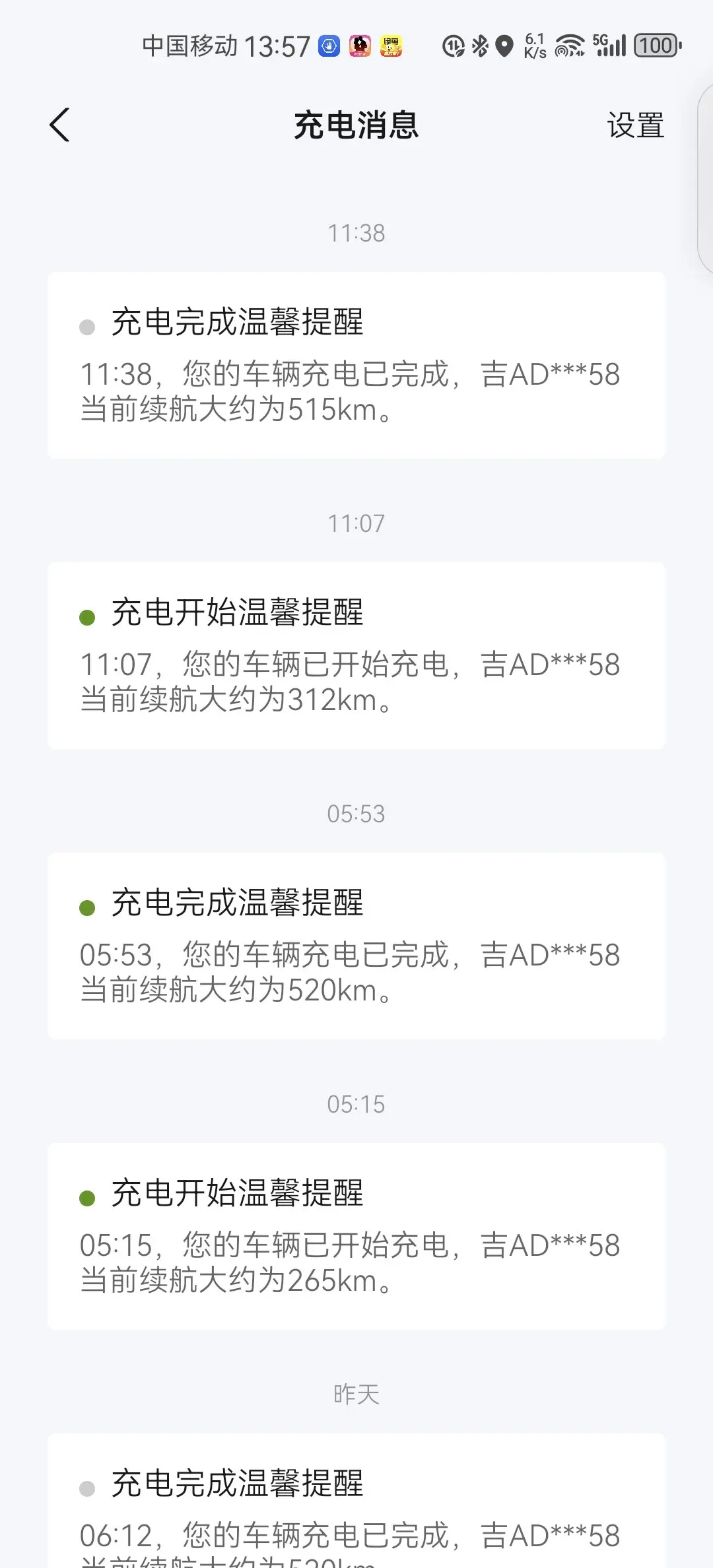Open the 11:38 充电完成 message with 515km
Image resolution: width=713 pixels, height=1568 pixels.
(356, 365)
